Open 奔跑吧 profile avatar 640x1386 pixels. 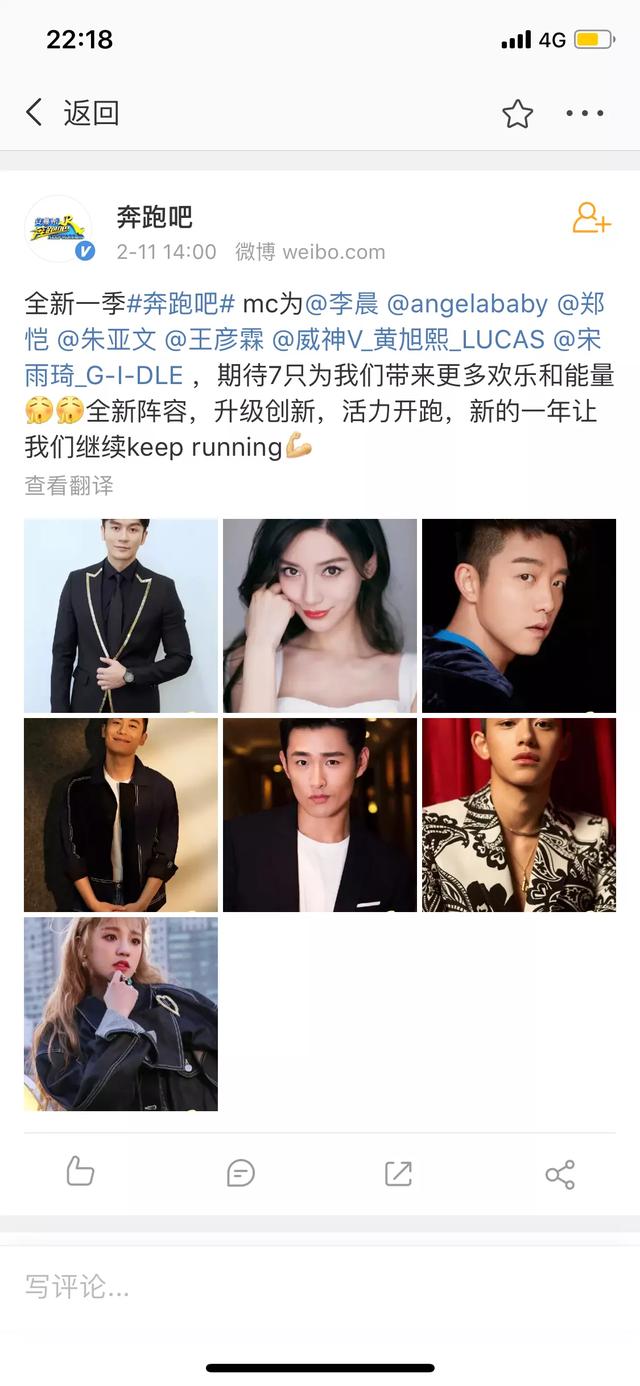[58, 229]
